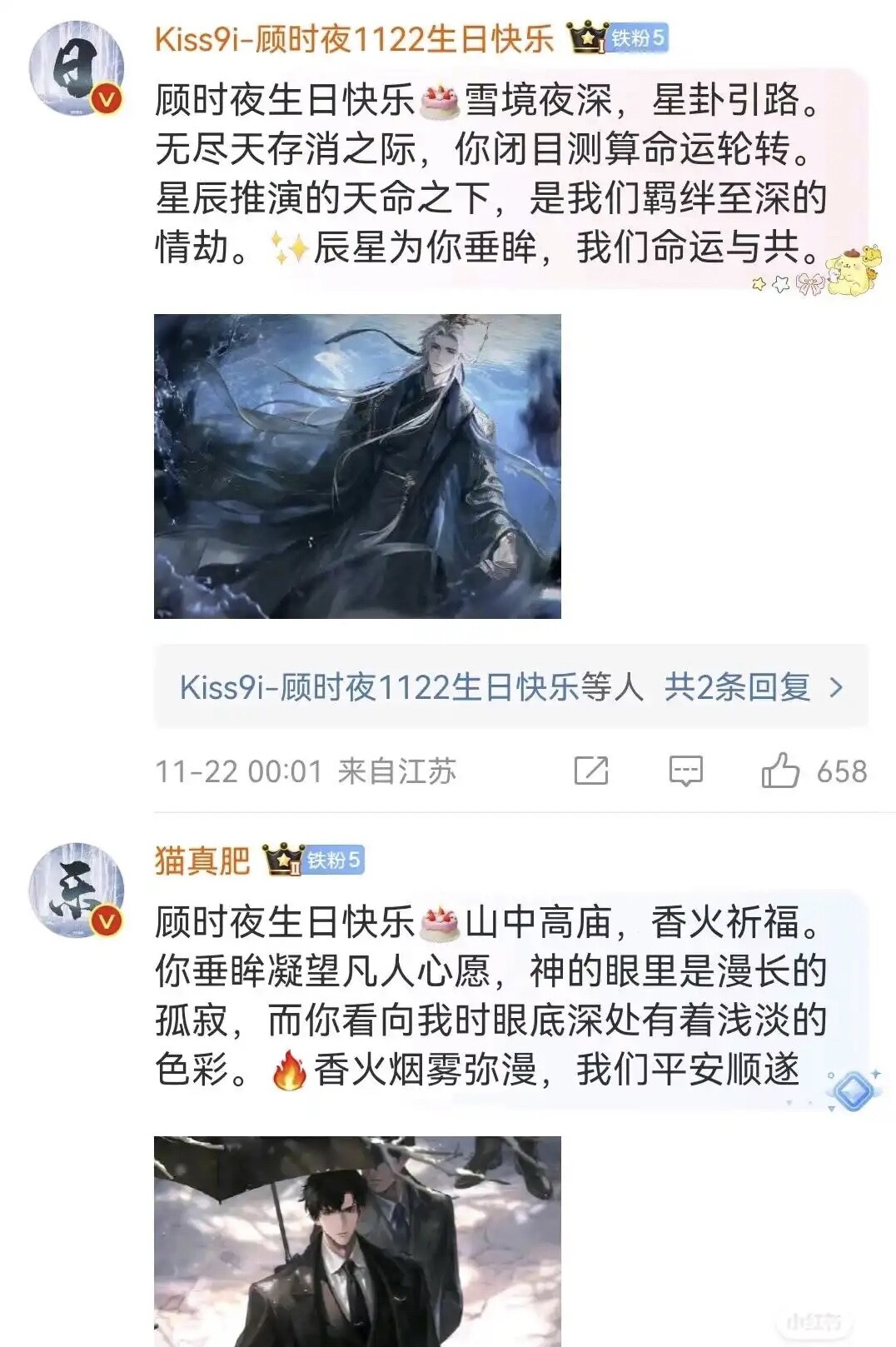The image size is (896, 1347).
Task: View the man-with-umbrella image from 猫真肥
Action: tap(357, 1240)
